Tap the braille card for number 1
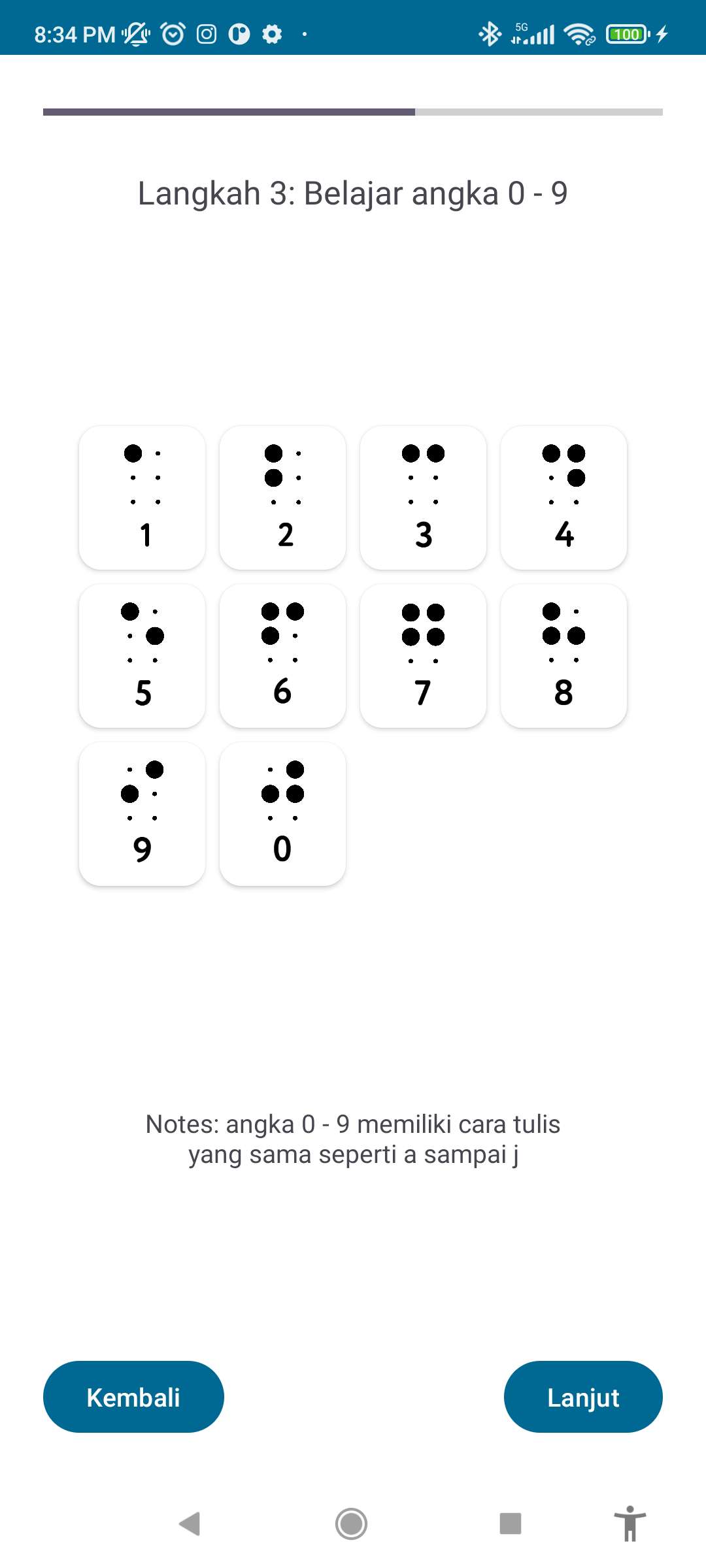This screenshot has width=706, height=1568. [142, 498]
